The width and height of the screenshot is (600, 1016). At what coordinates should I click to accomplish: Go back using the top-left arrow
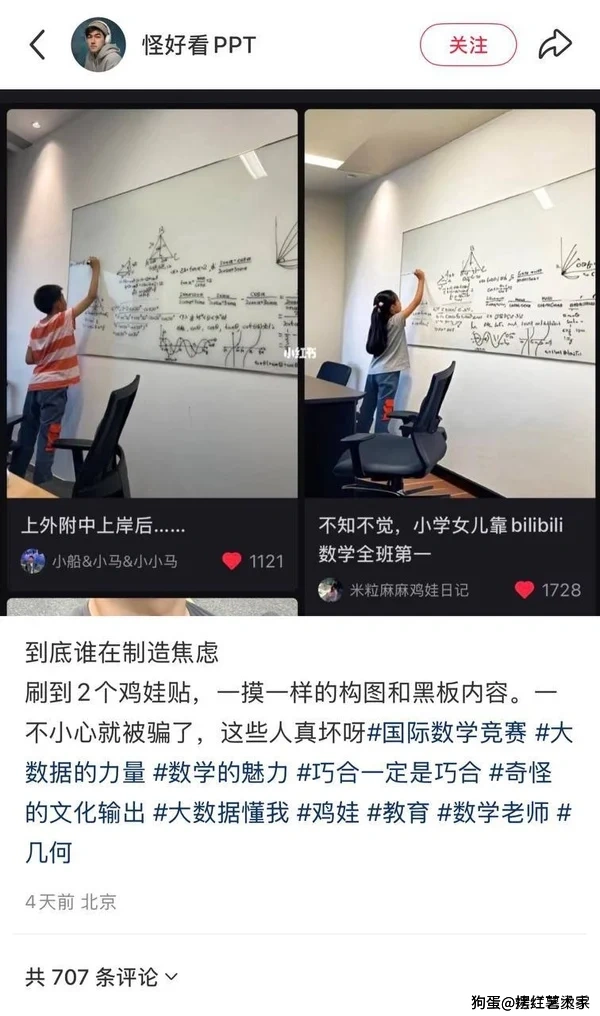[x=38, y=45]
